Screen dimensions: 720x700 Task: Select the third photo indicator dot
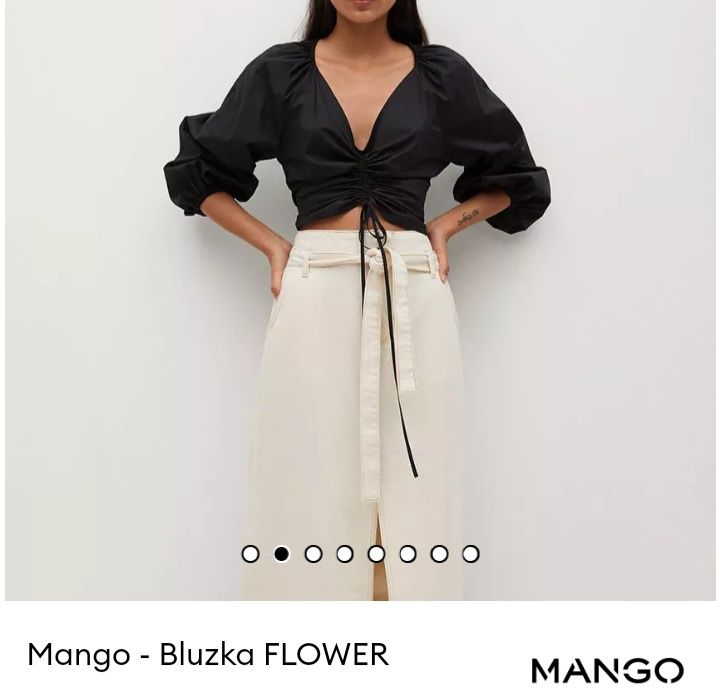pyautogui.click(x=314, y=554)
